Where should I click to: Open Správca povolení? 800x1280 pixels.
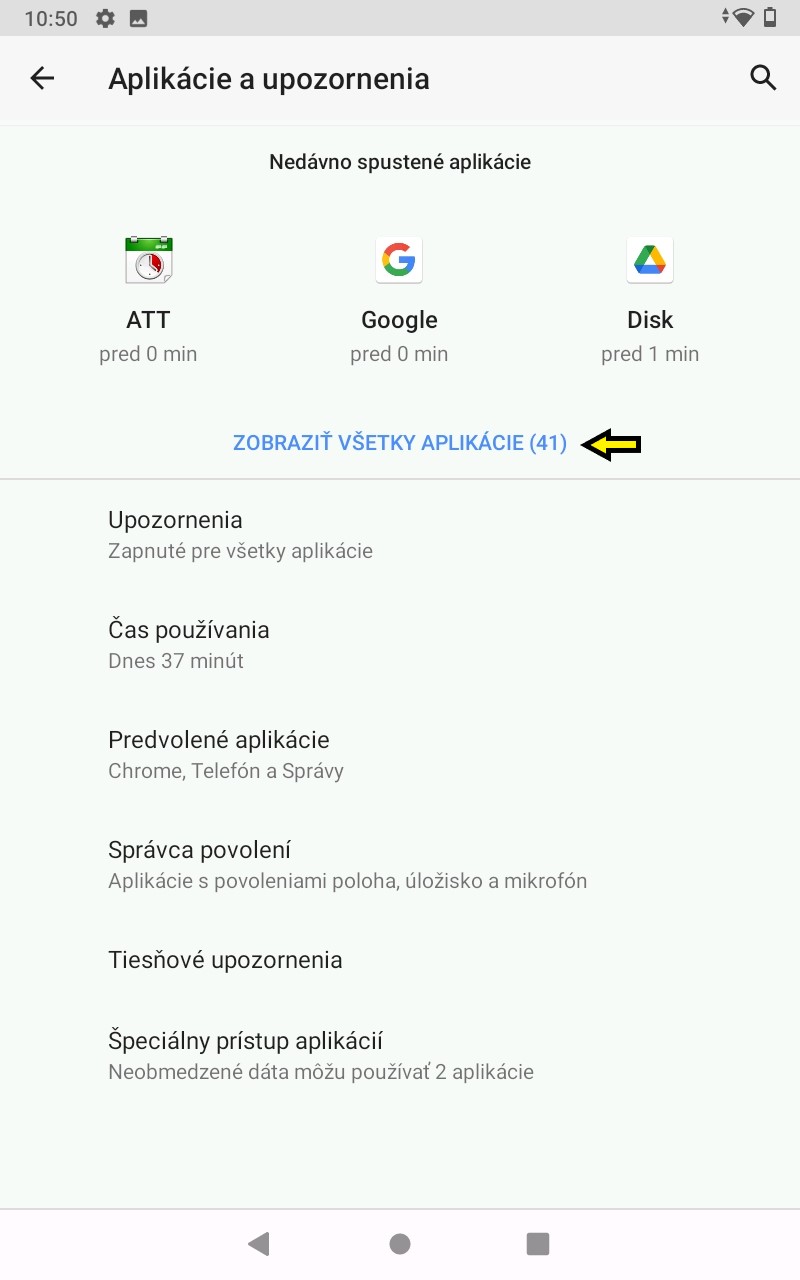(400, 865)
